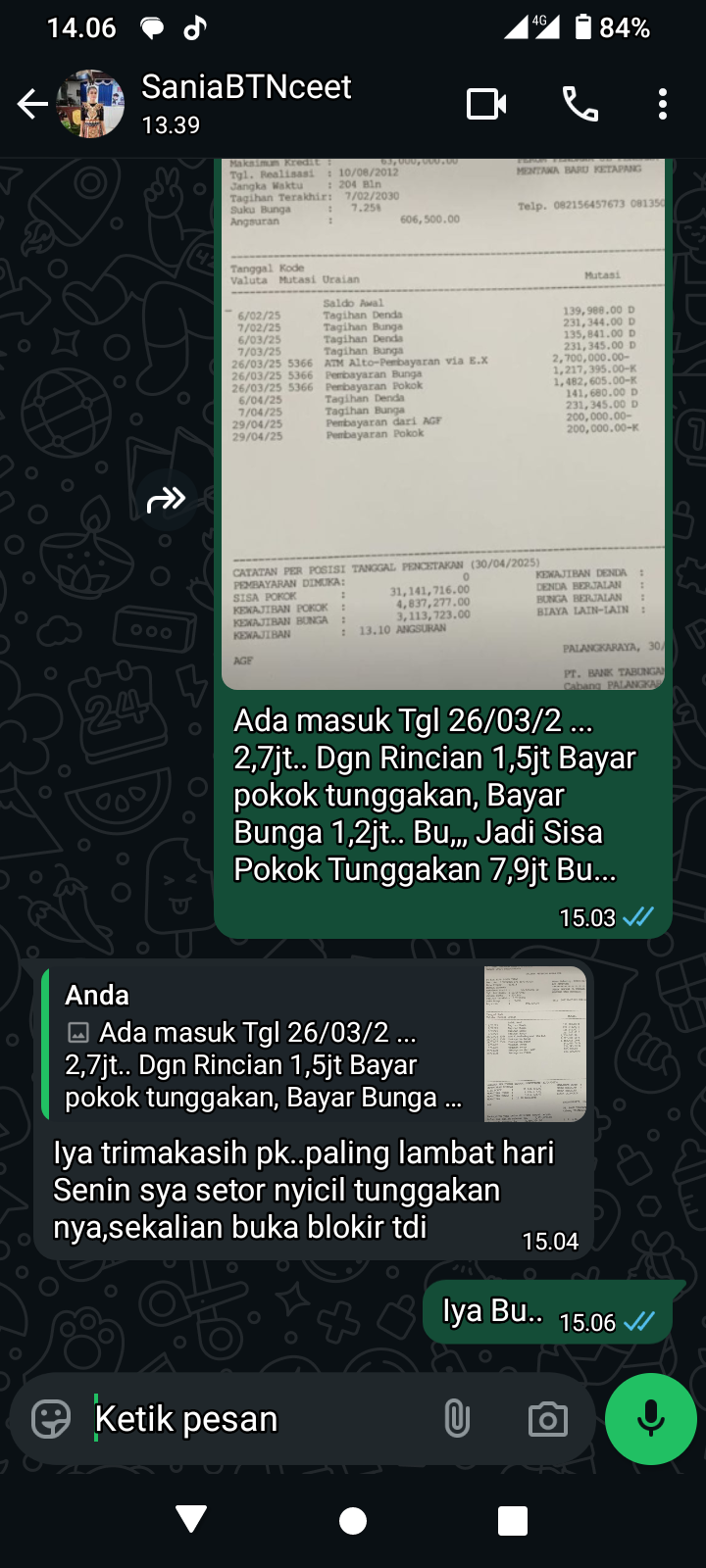Screen dimensions: 706x1568
Task: Tap the microphone to record voice message
Action: pos(650,1418)
